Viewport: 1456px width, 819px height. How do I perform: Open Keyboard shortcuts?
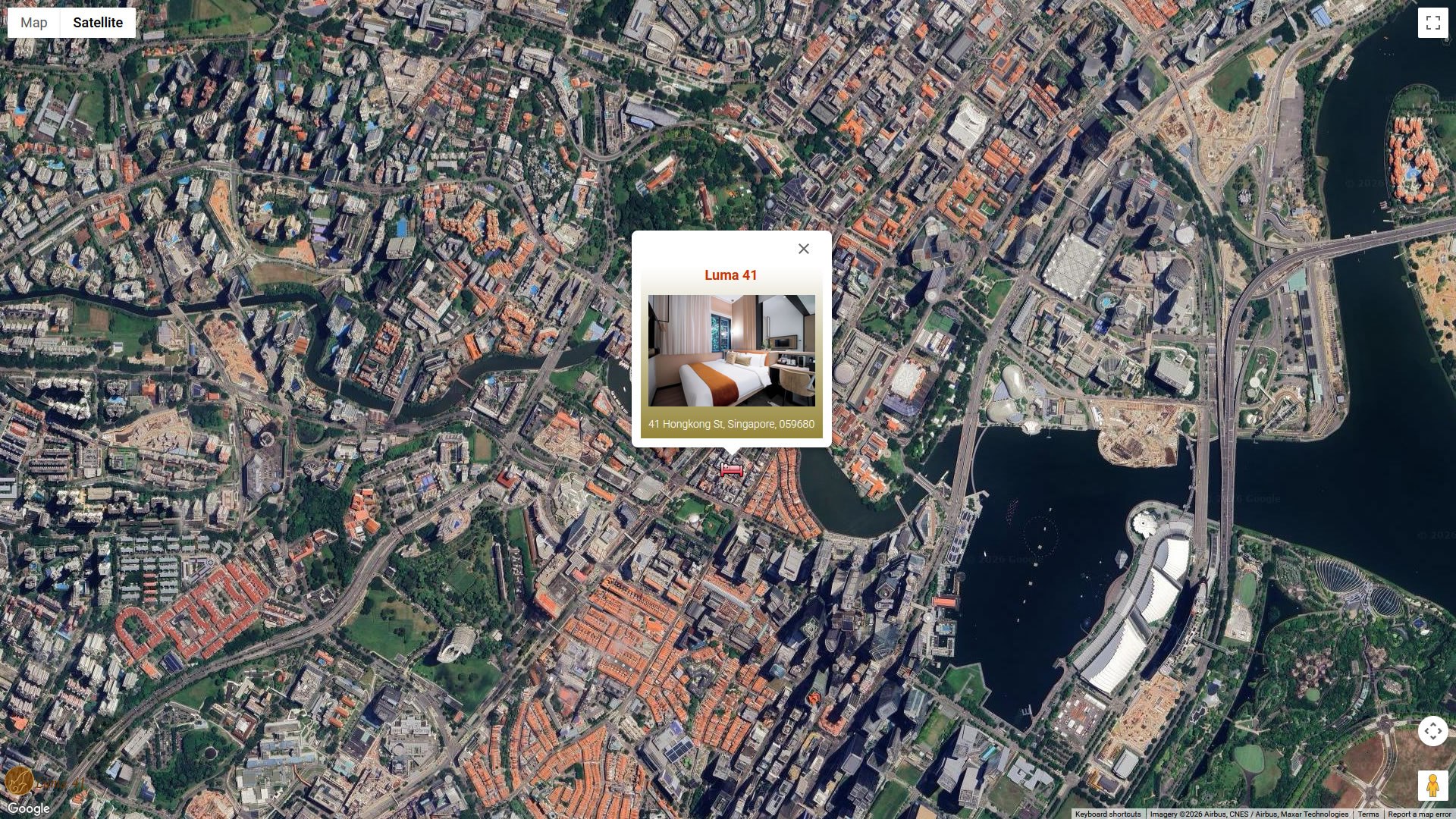click(x=1107, y=814)
